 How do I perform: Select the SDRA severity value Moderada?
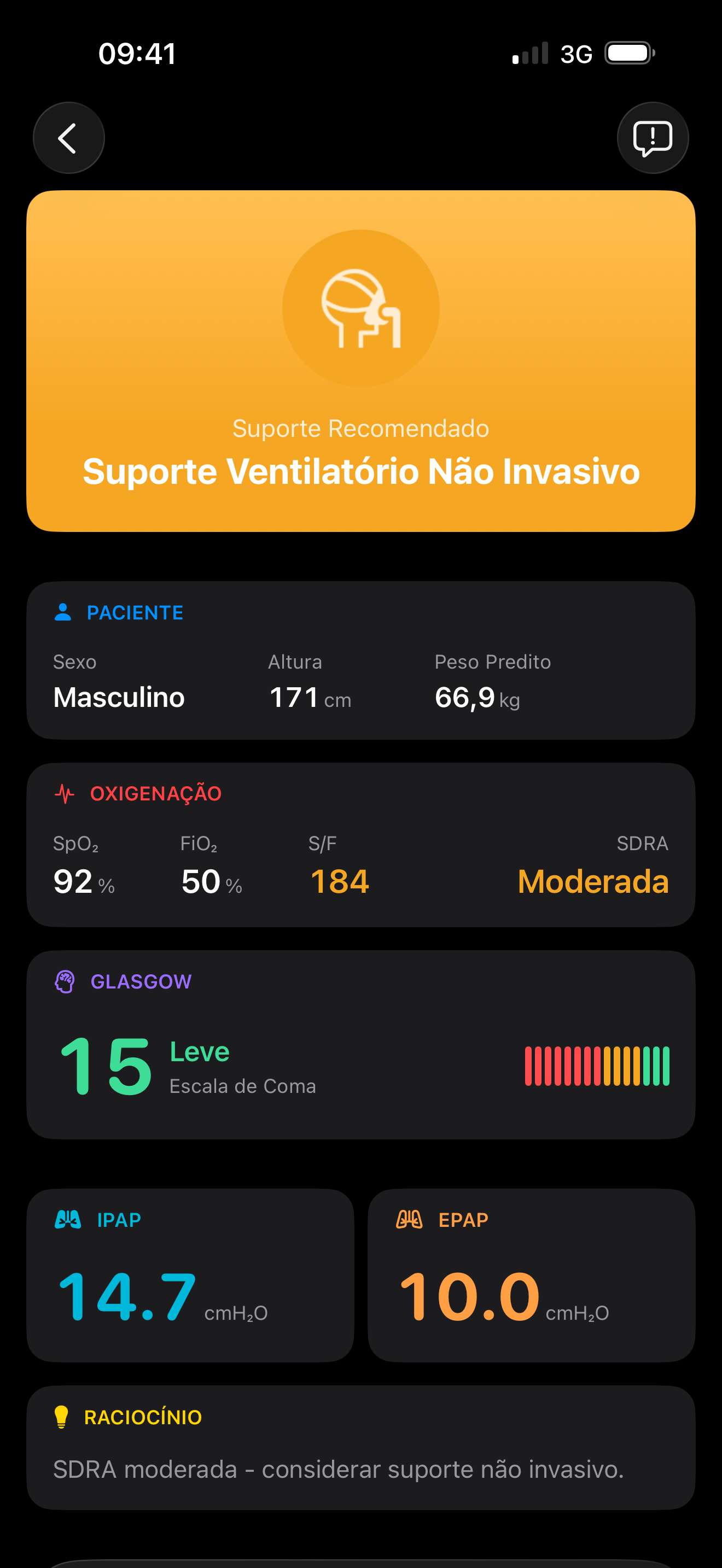pos(592,881)
